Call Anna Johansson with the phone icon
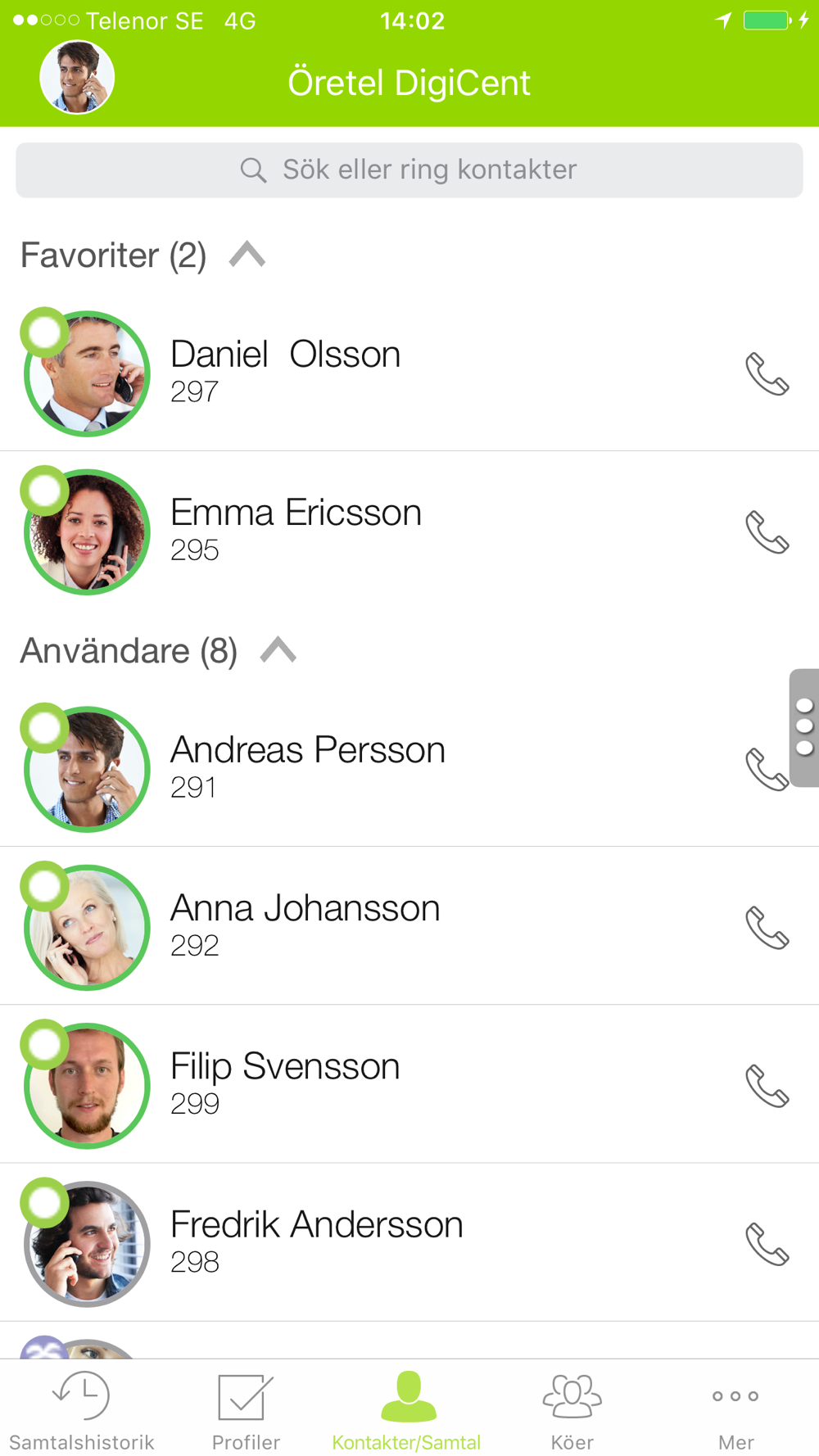Viewport: 819px width, 1456px height. pos(767,928)
